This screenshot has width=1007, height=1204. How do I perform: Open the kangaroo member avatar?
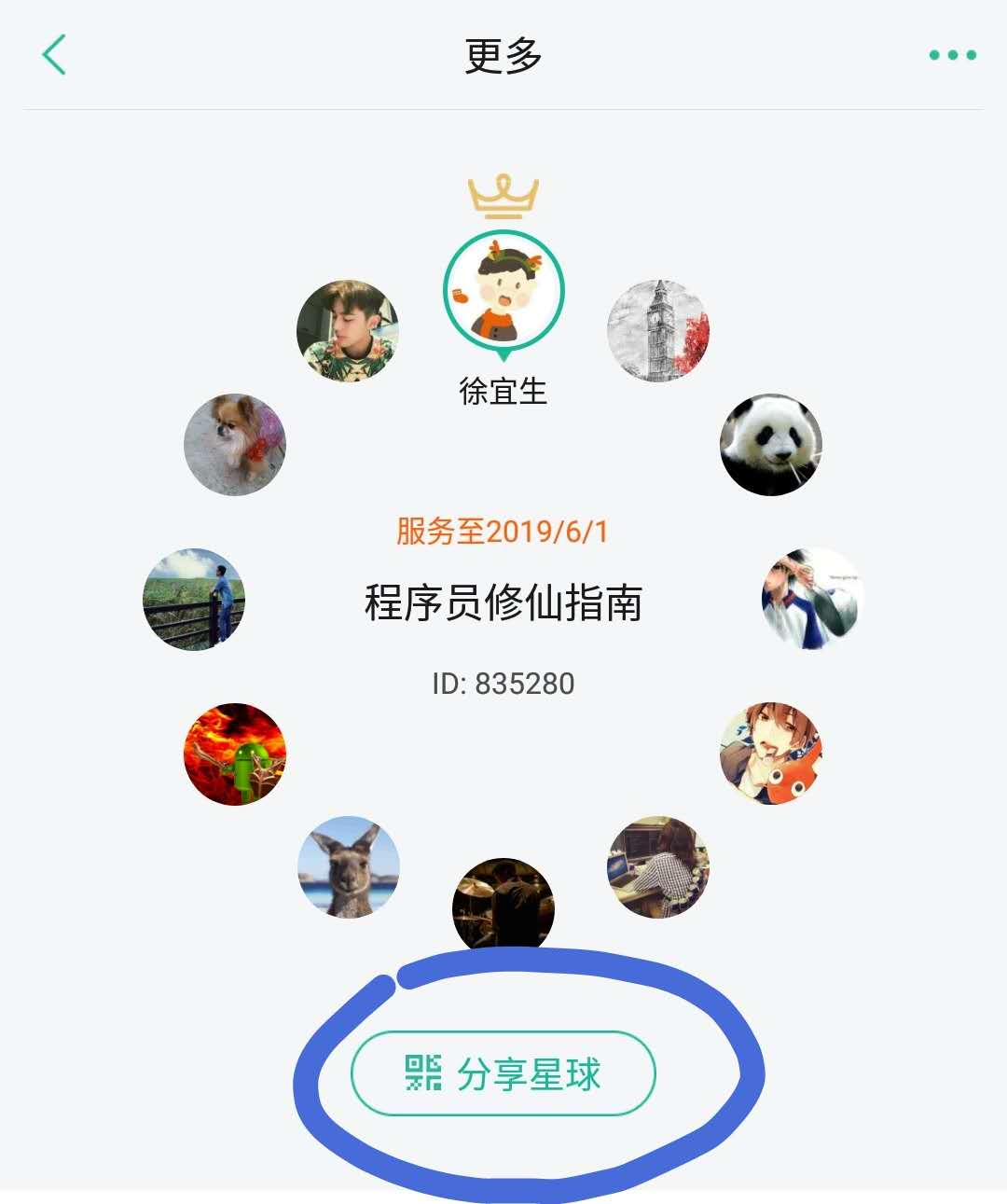(349, 867)
